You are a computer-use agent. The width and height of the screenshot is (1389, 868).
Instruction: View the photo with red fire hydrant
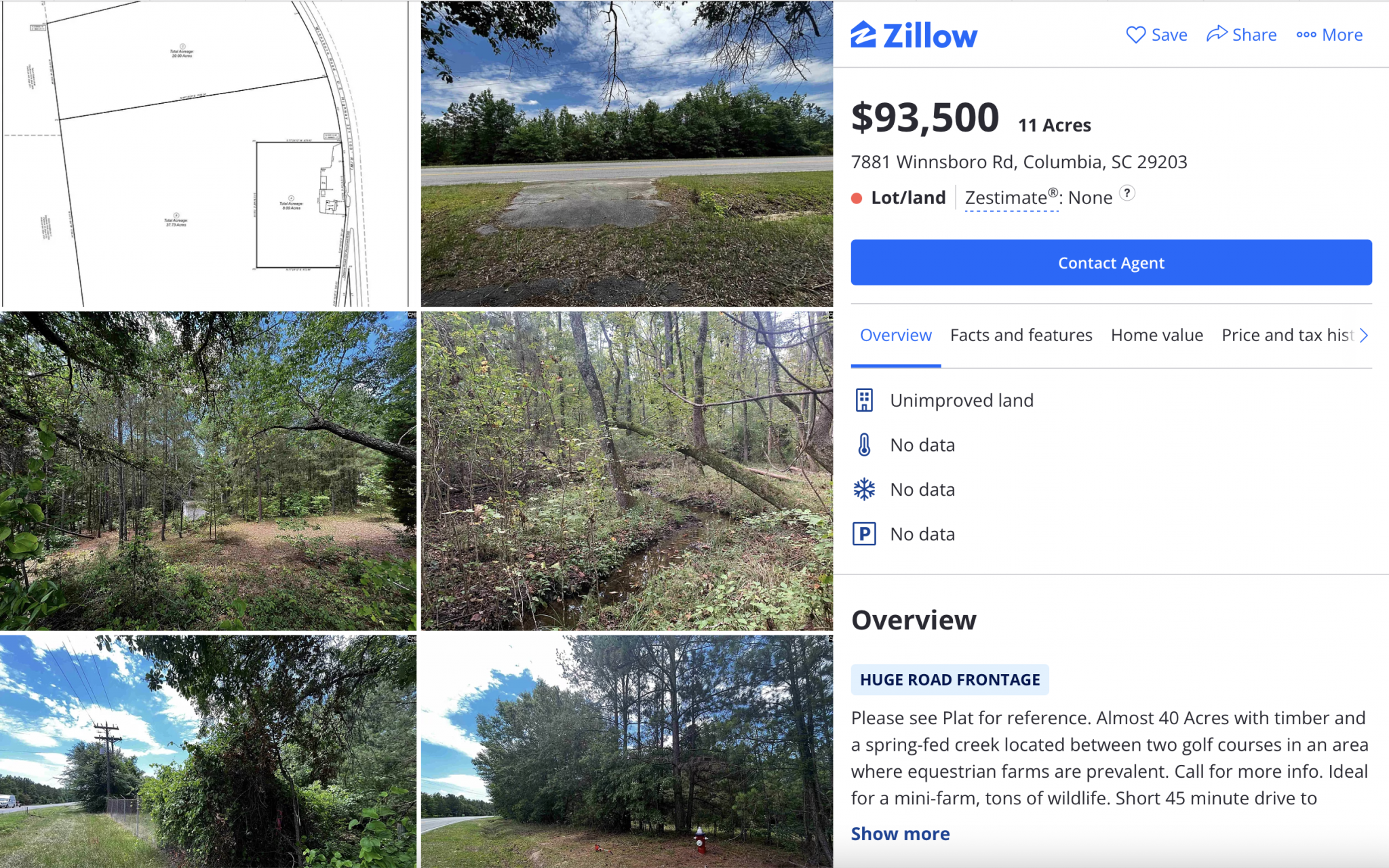(626, 751)
